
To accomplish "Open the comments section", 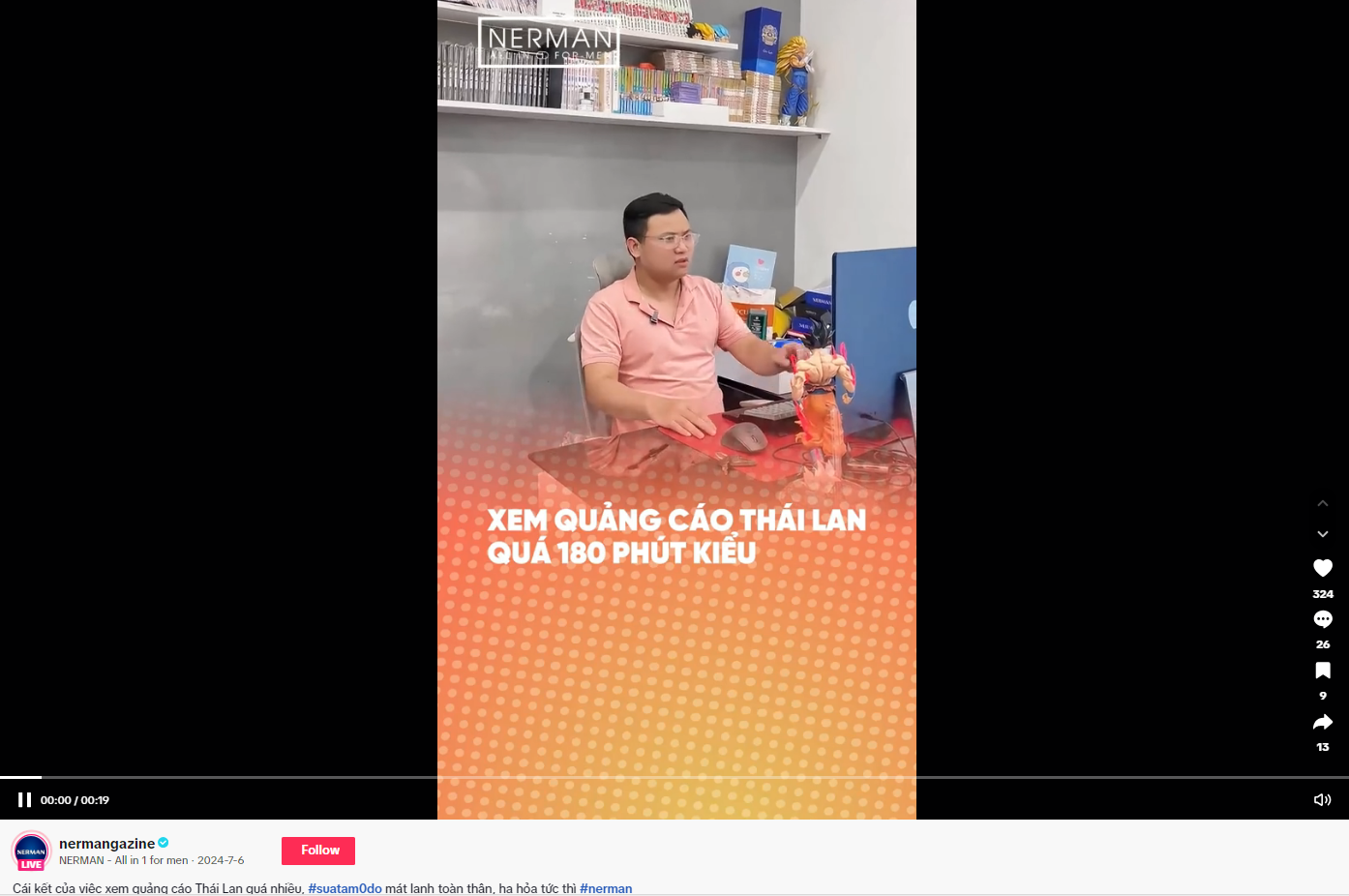I will click(x=1323, y=619).
